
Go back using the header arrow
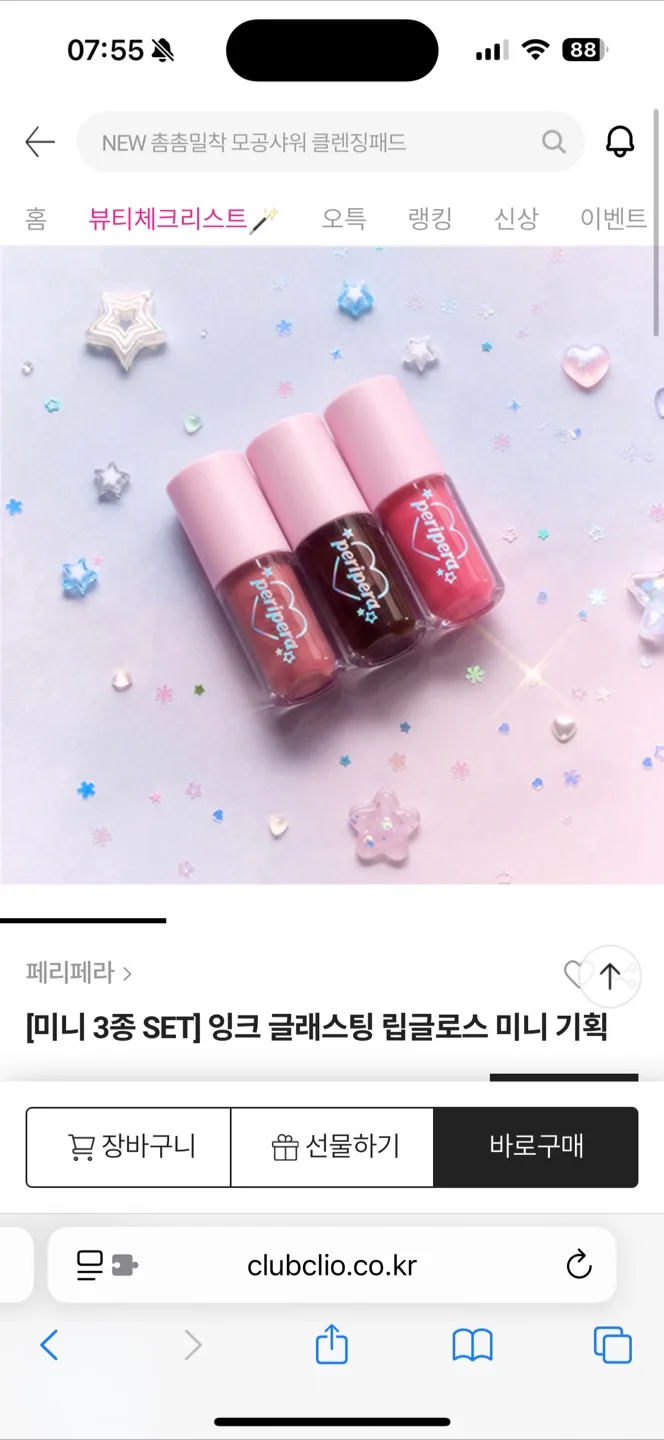click(x=40, y=142)
